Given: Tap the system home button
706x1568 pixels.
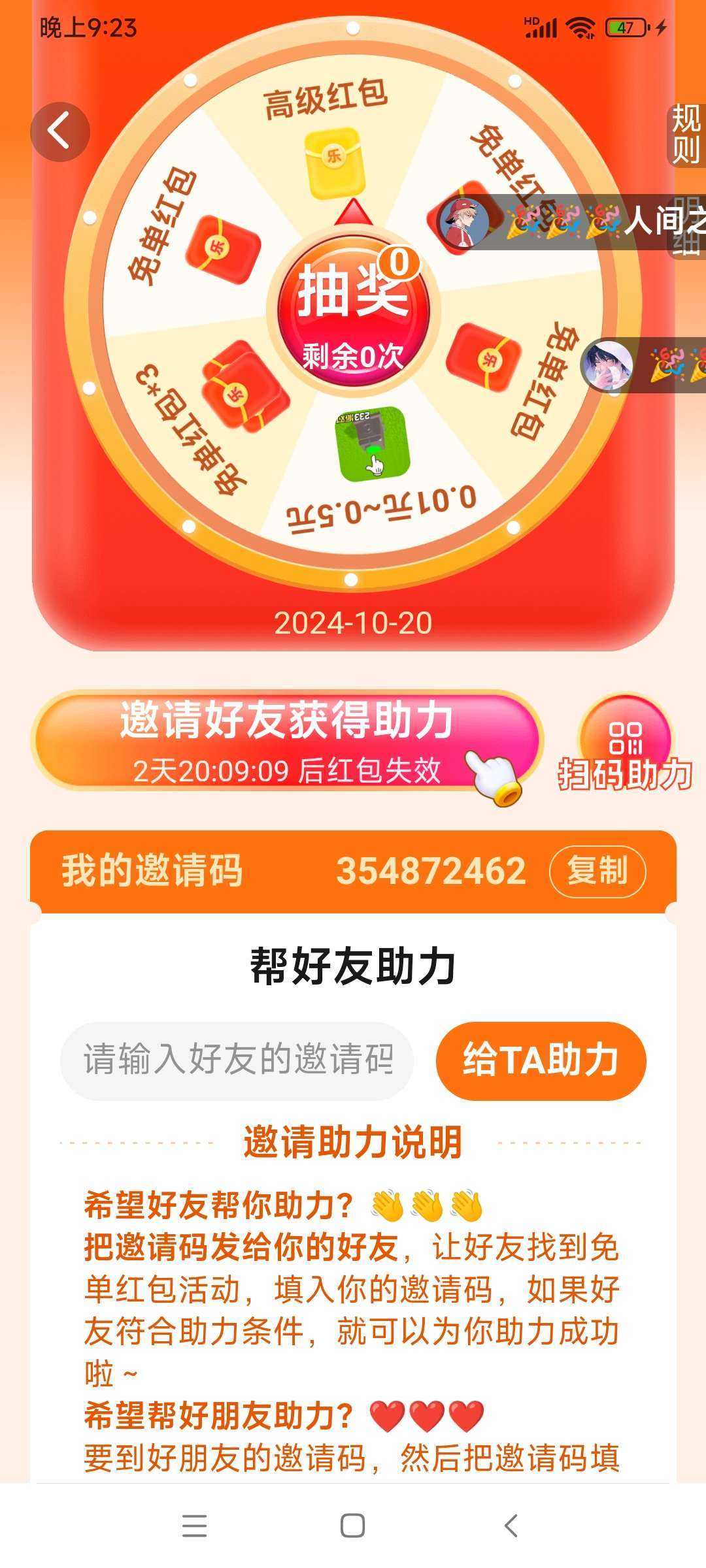Looking at the screenshot, I should pyautogui.click(x=353, y=1526).
